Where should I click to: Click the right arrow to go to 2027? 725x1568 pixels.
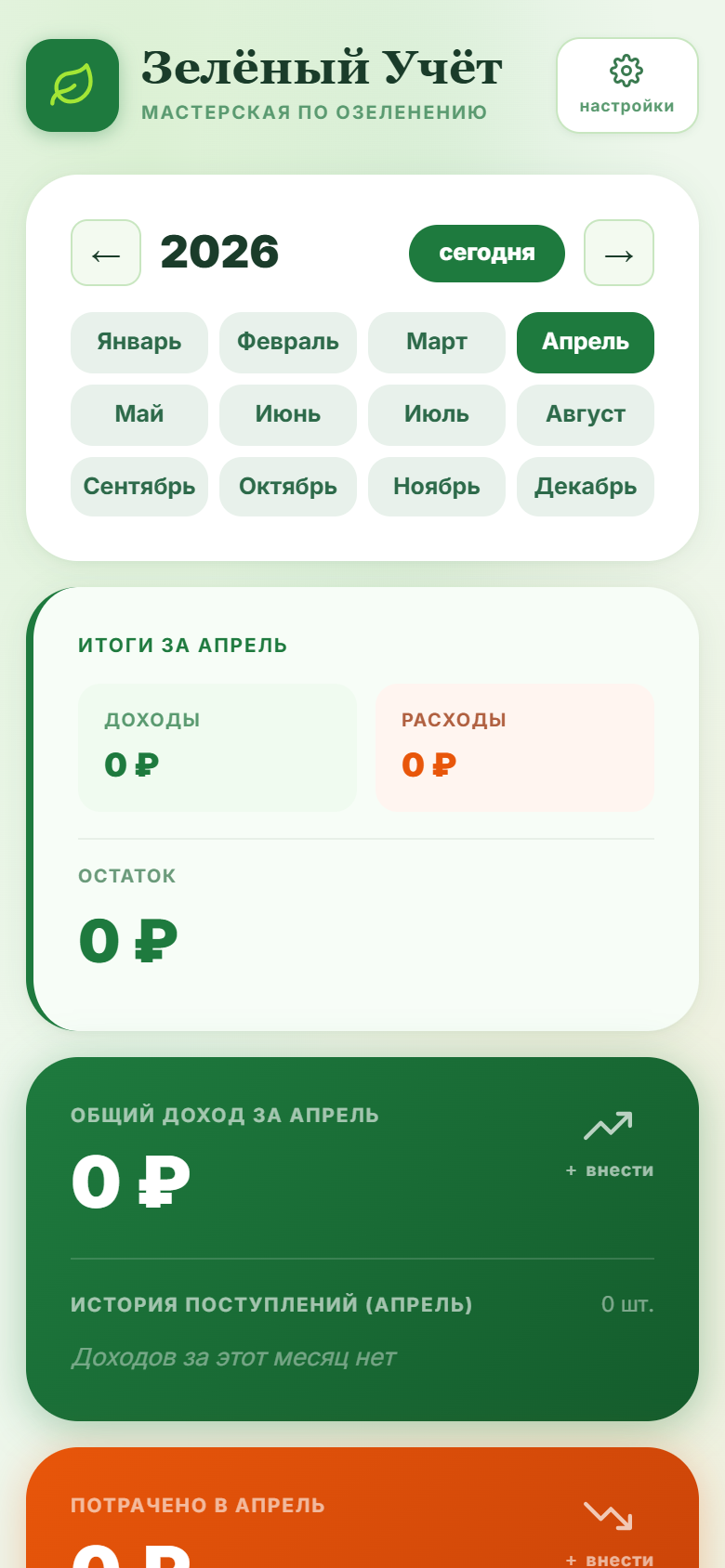(618, 253)
